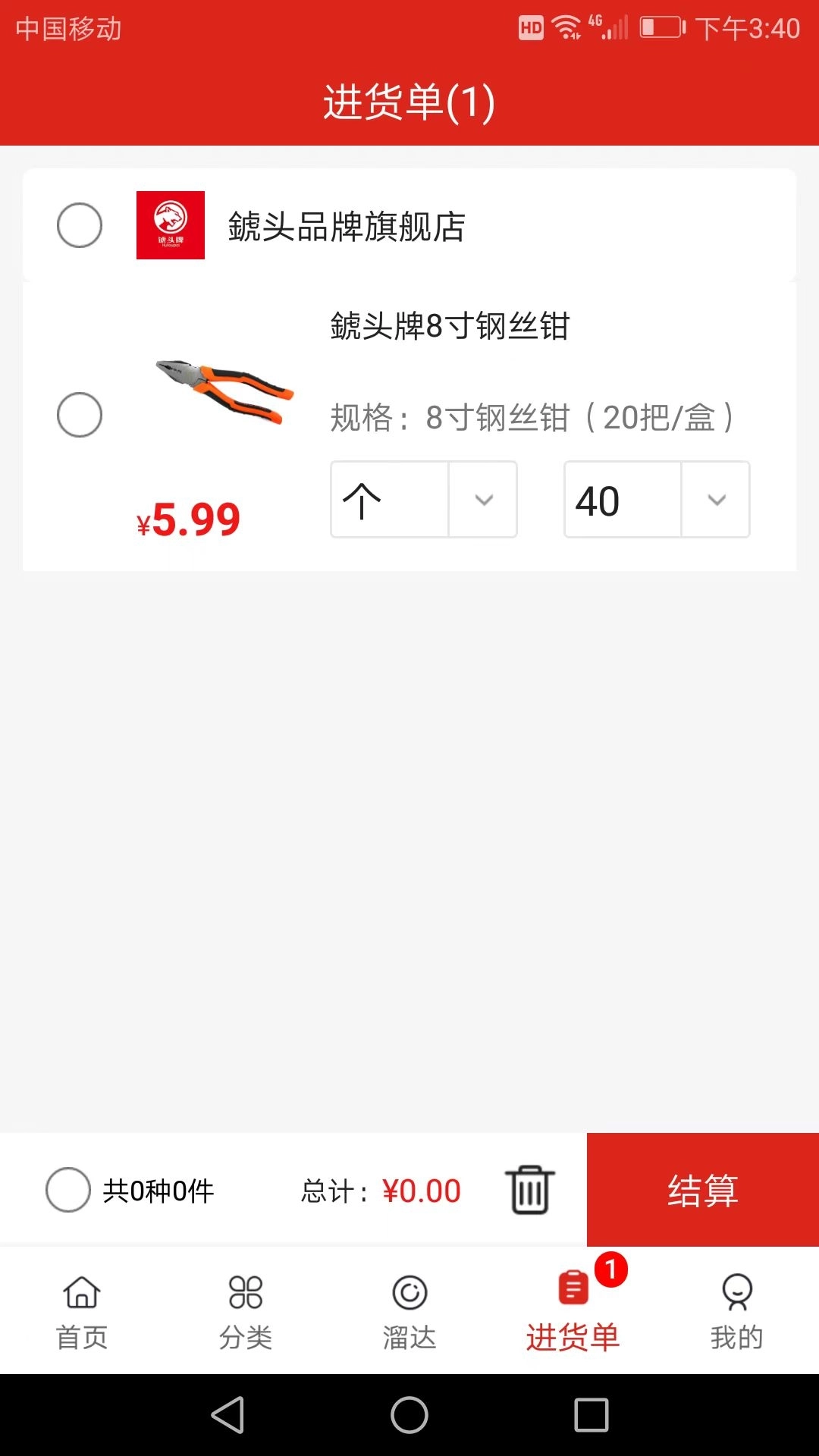Open the 鯱头牌8寸钢丝钳 product title

[449, 325]
